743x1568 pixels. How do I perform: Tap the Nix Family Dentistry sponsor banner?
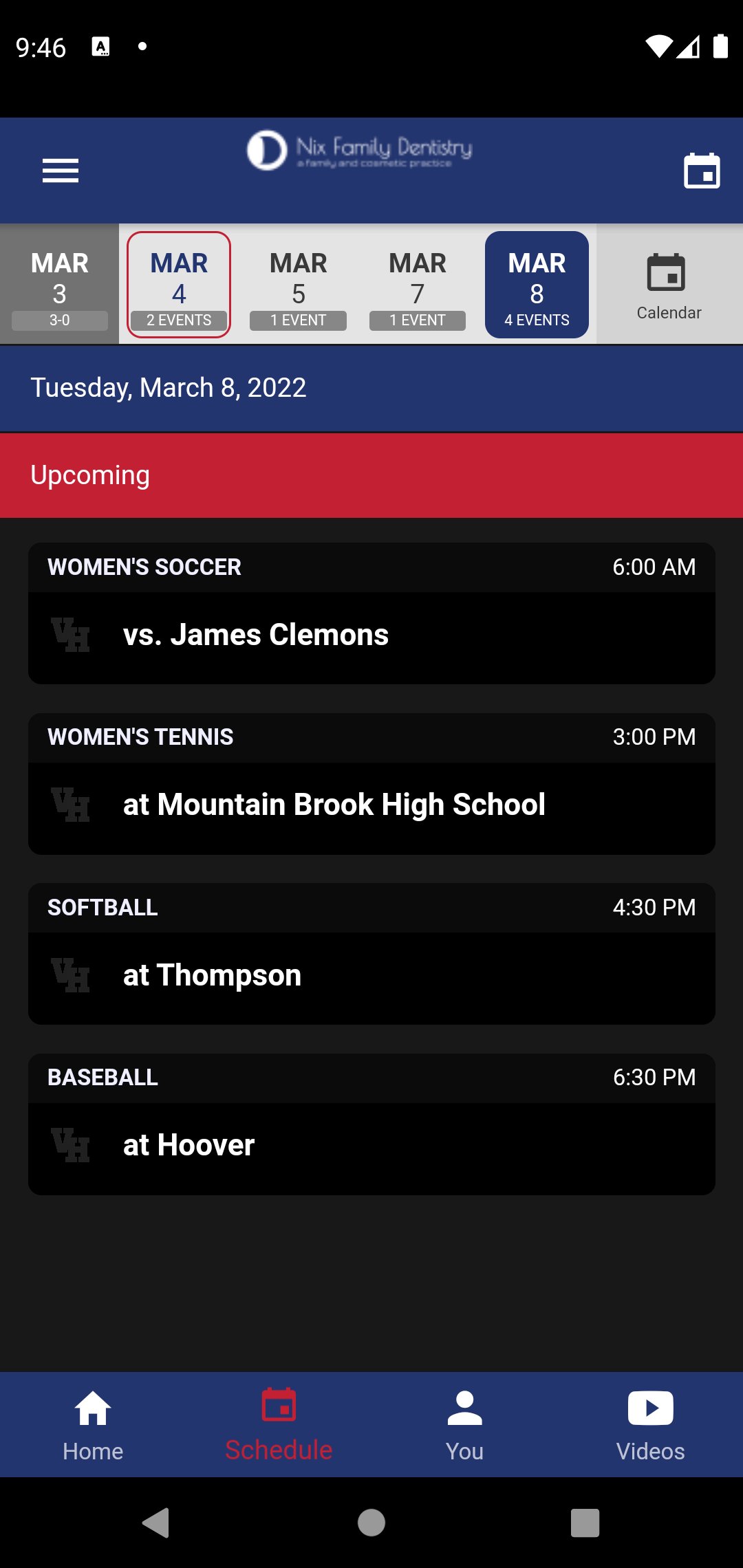[x=360, y=150]
